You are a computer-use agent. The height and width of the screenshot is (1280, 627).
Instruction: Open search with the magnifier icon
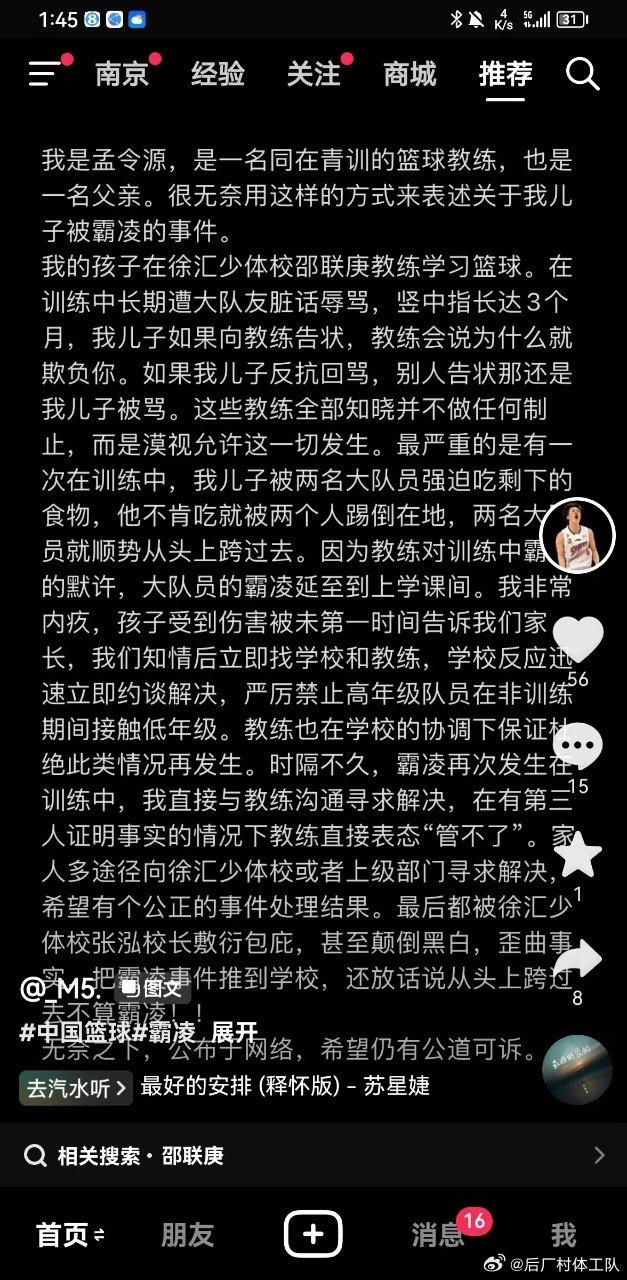pyautogui.click(x=582, y=74)
